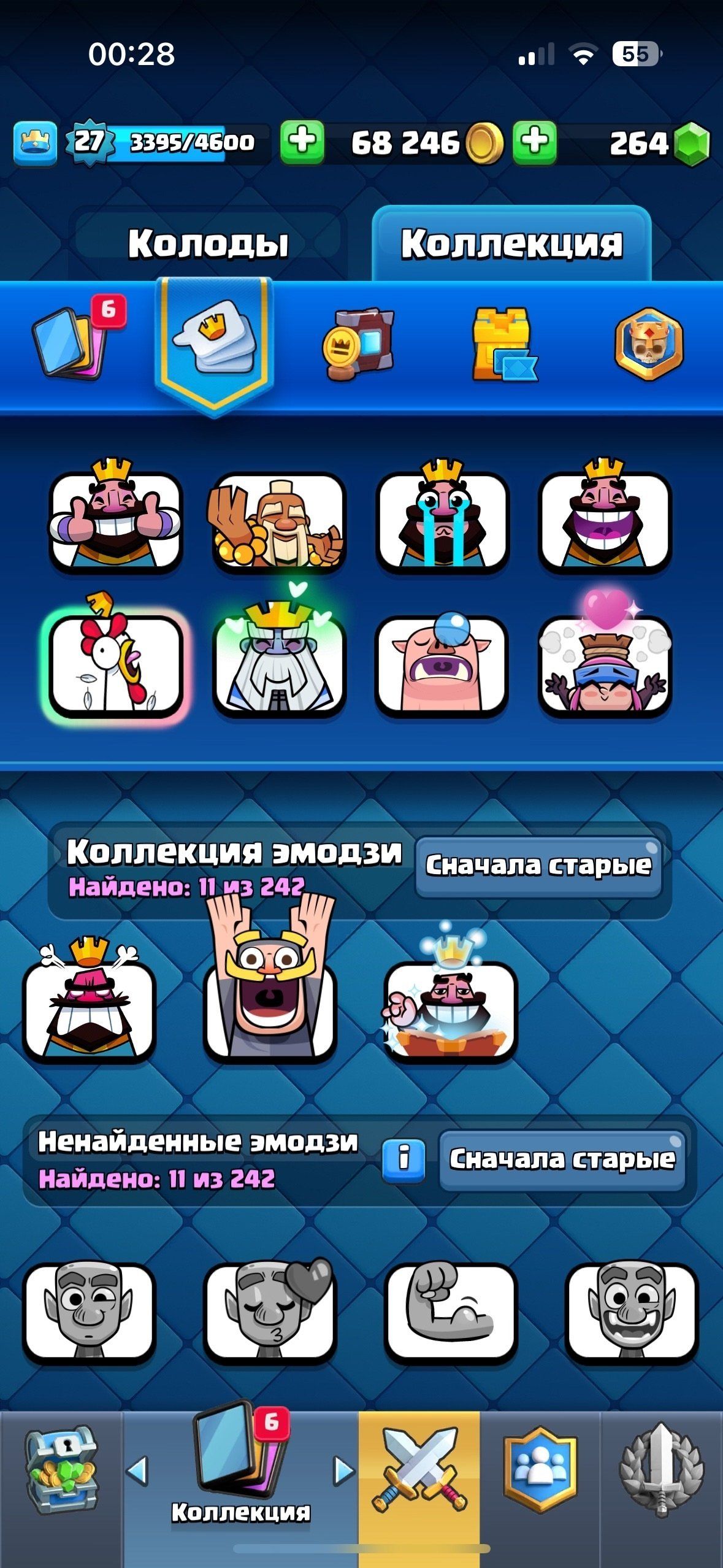This screenshot has height=1568, width=723.
Task: Tap the green plus to add gold
Action: [x=302, y=142]
